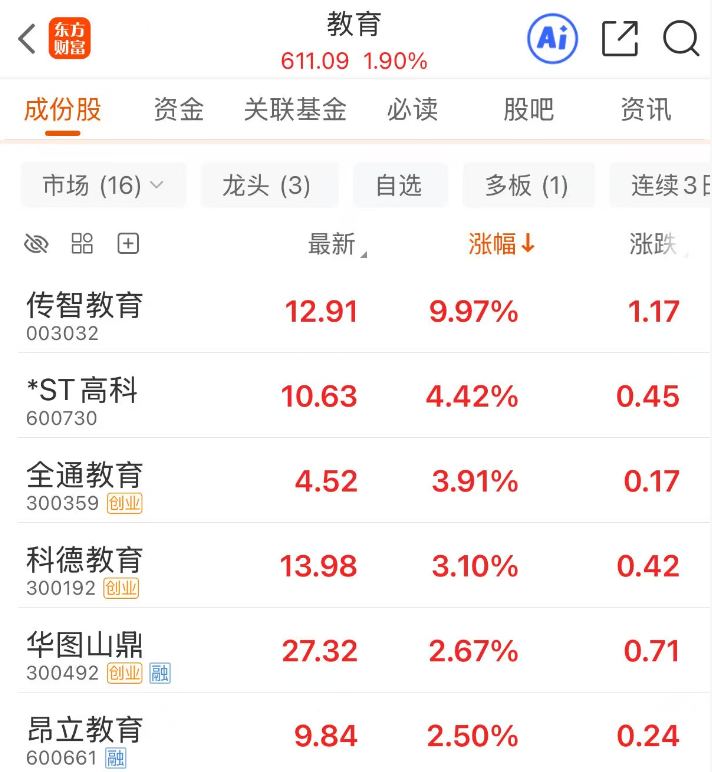The height and width of the screenshot is (772, 712).
Task: Select the 自选 filter chip
Action: [x=400, y=185]
